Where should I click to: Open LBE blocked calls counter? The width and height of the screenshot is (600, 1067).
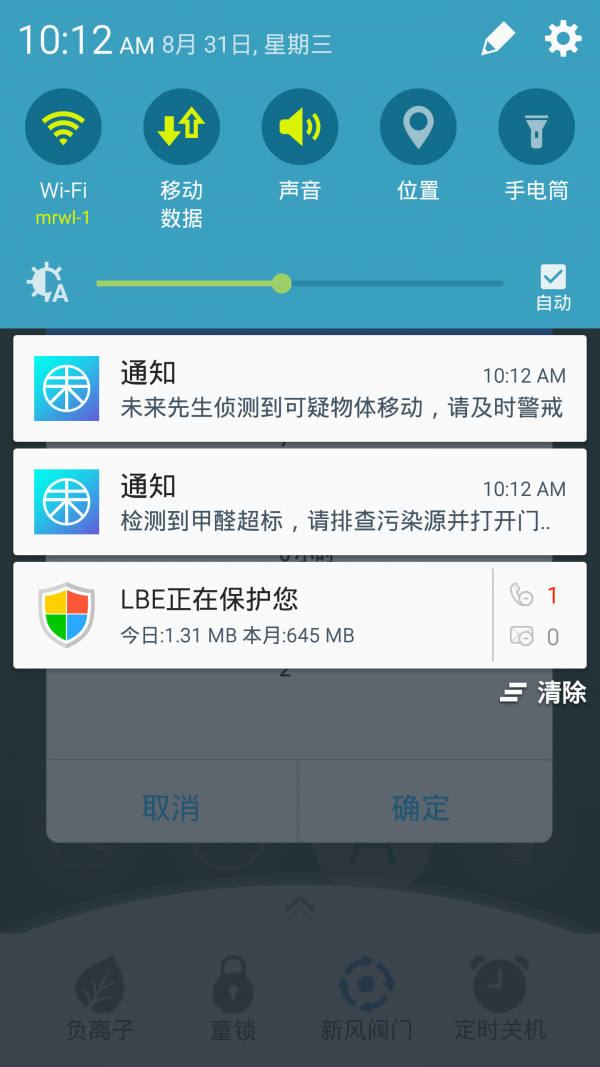(536, 596)
